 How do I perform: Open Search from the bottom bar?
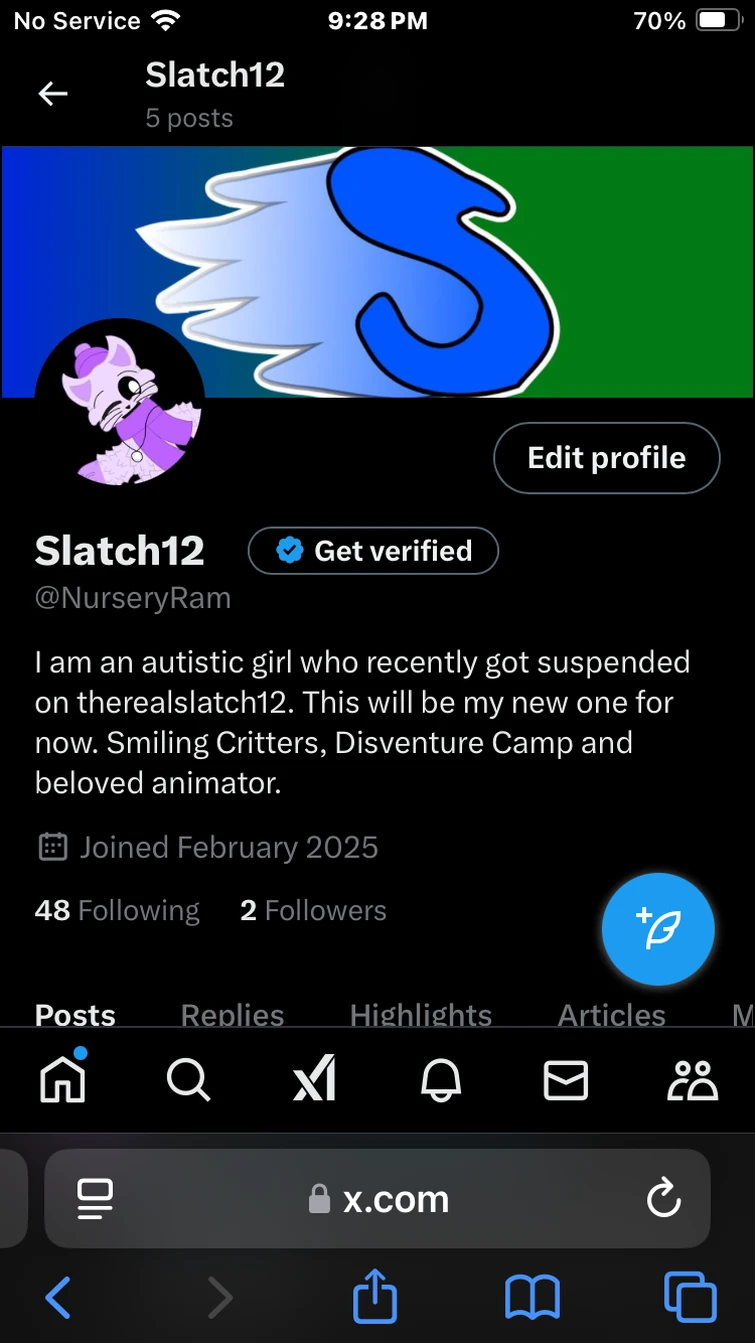pos(188,1080)
